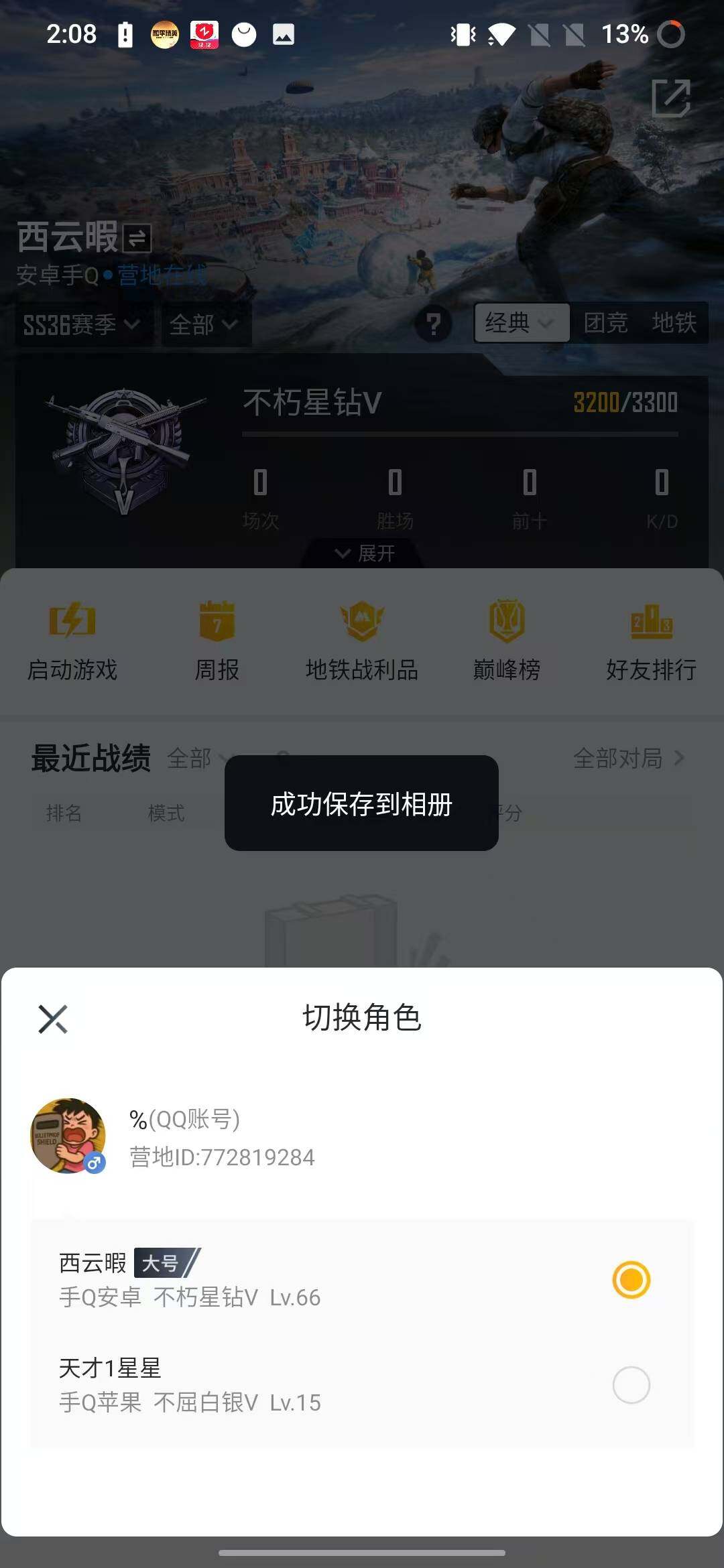Viewport: 724px width, 1568px height.
Task: Open the 巅峰榜 peak leaderboard icon
Action: 507,640
